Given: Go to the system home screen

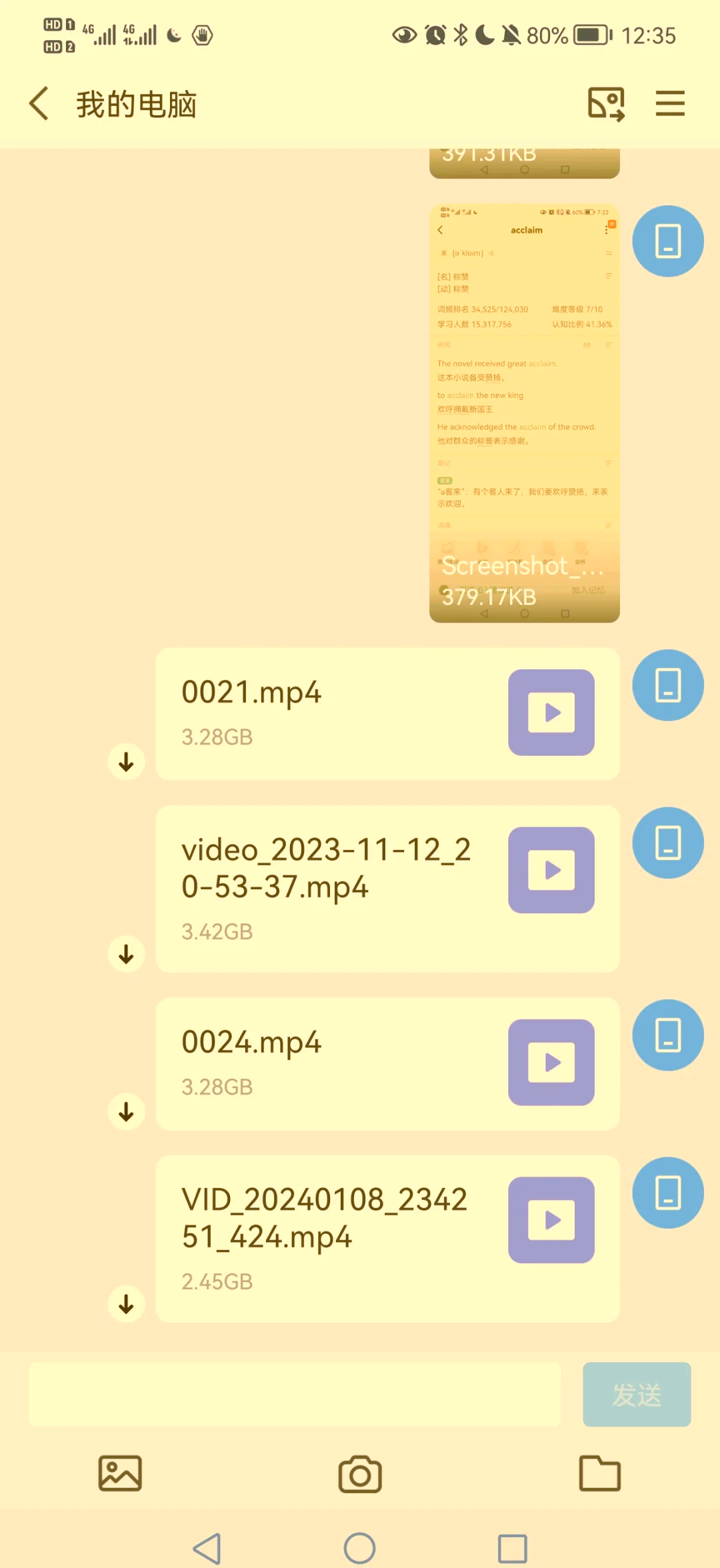Looking at the screenshot, I should pyautogui.click(x=359, y=1548).
